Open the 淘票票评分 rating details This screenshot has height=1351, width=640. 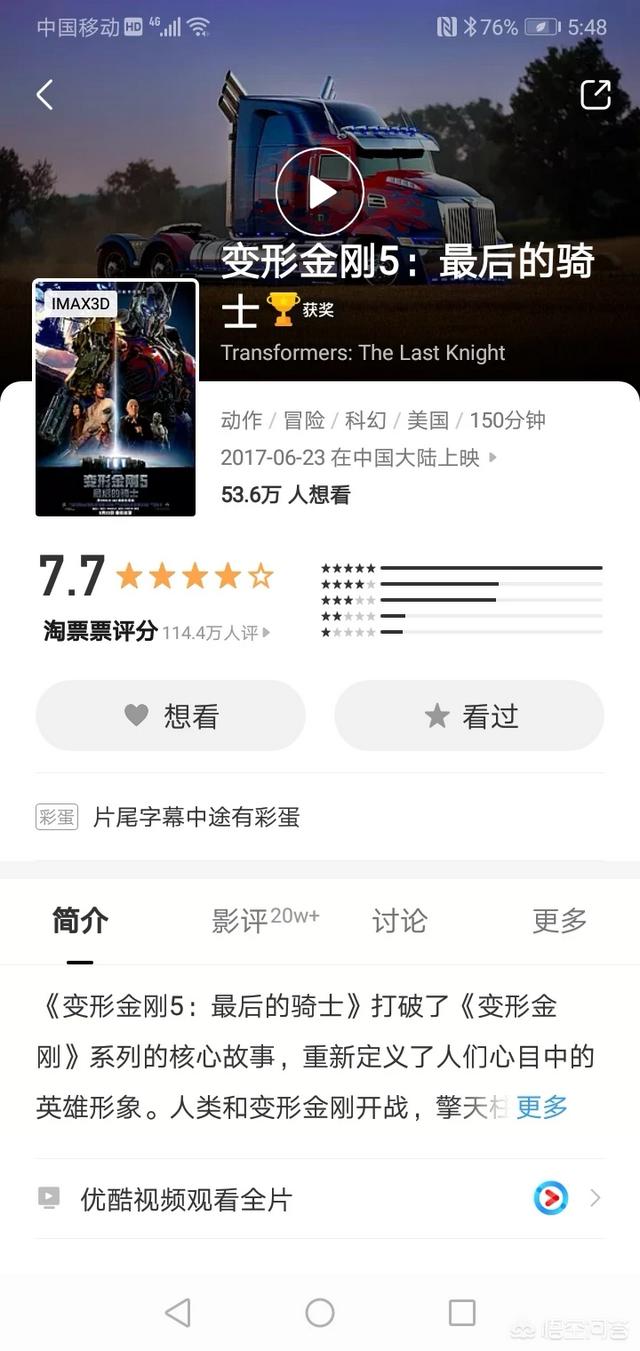[156, 632]
